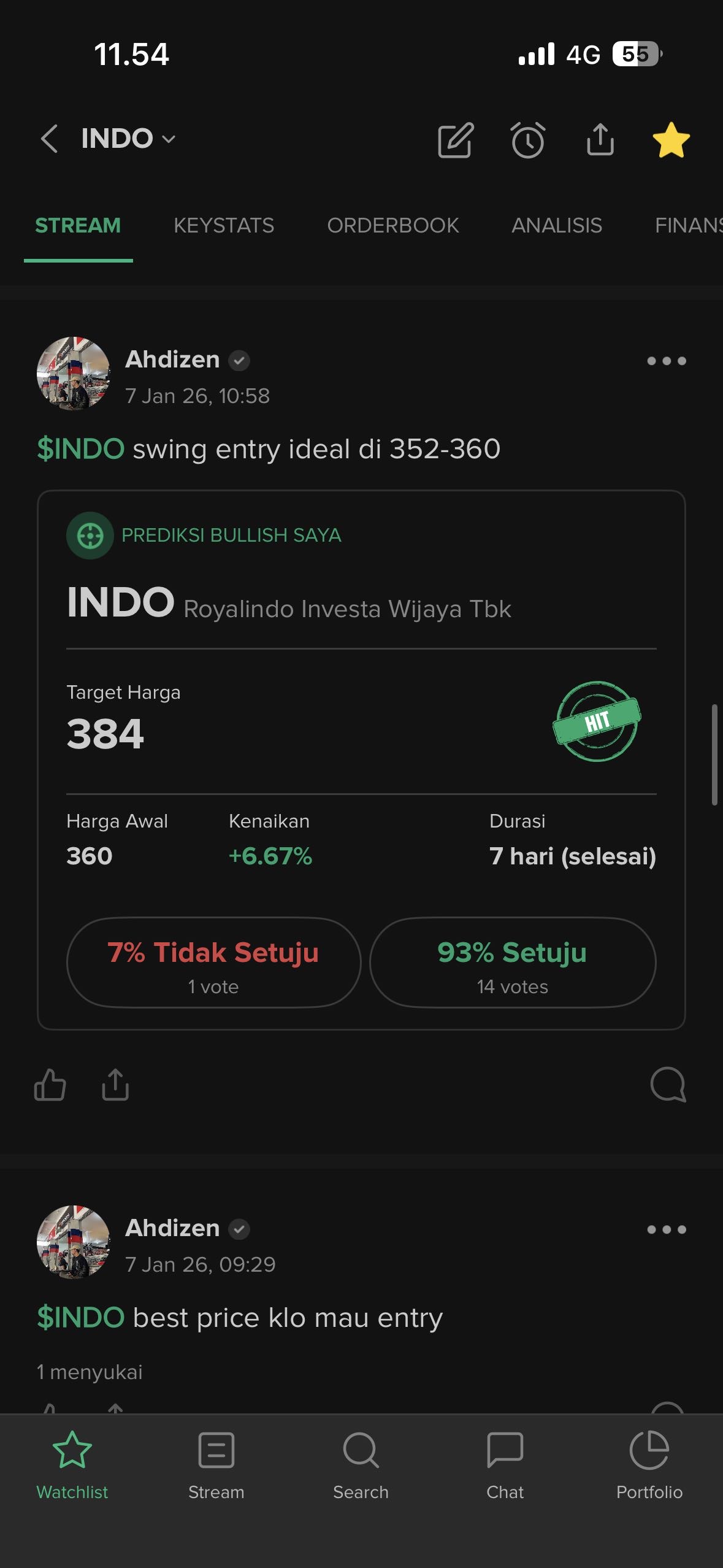Comment on the swing entry post

coord(668,1085)
